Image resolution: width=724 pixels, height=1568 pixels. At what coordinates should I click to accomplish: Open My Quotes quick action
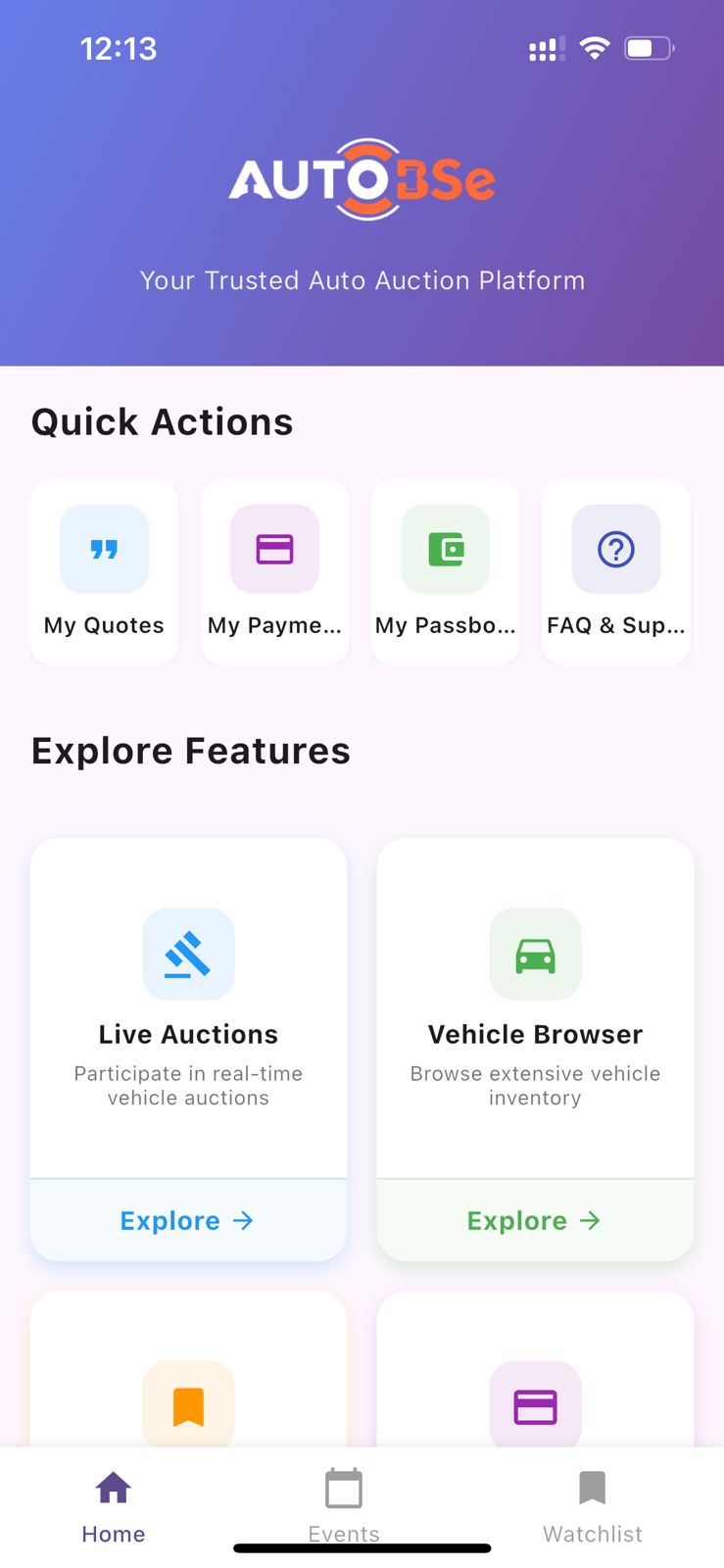pos(104,571)
